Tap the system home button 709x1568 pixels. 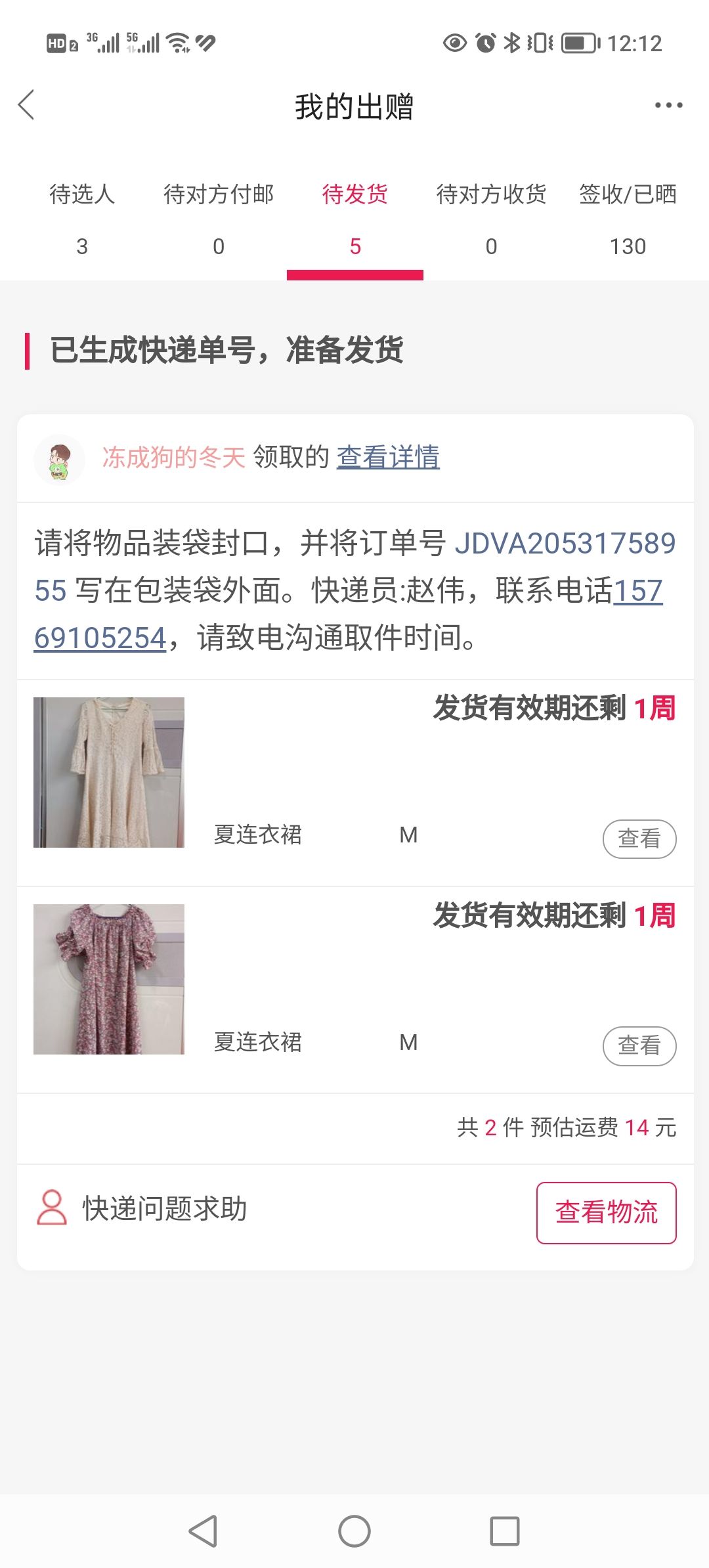(x=354, y=1531)
